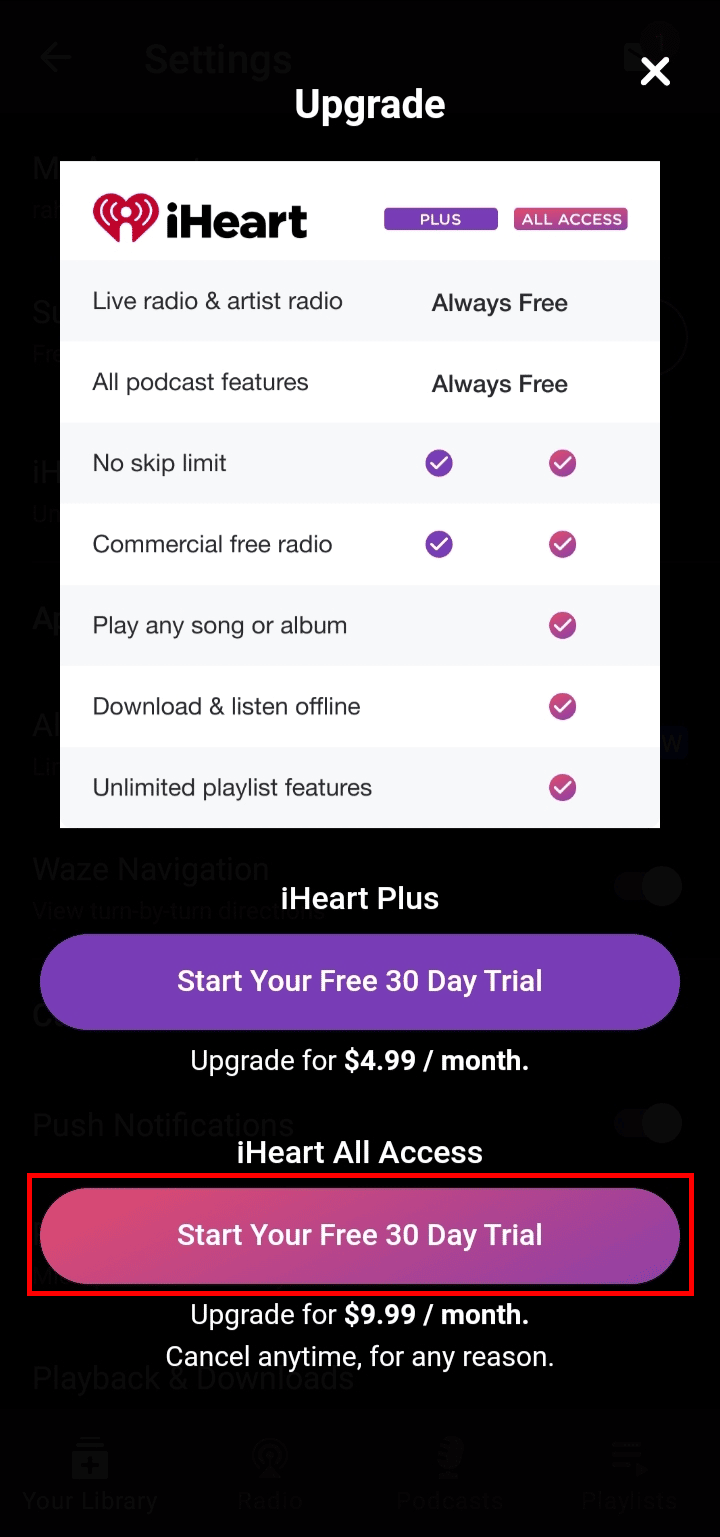Start the free trial of iHeart All Access
Image resolution: width=720 pixels, height=1537 pixels.
click(360, 1235)
